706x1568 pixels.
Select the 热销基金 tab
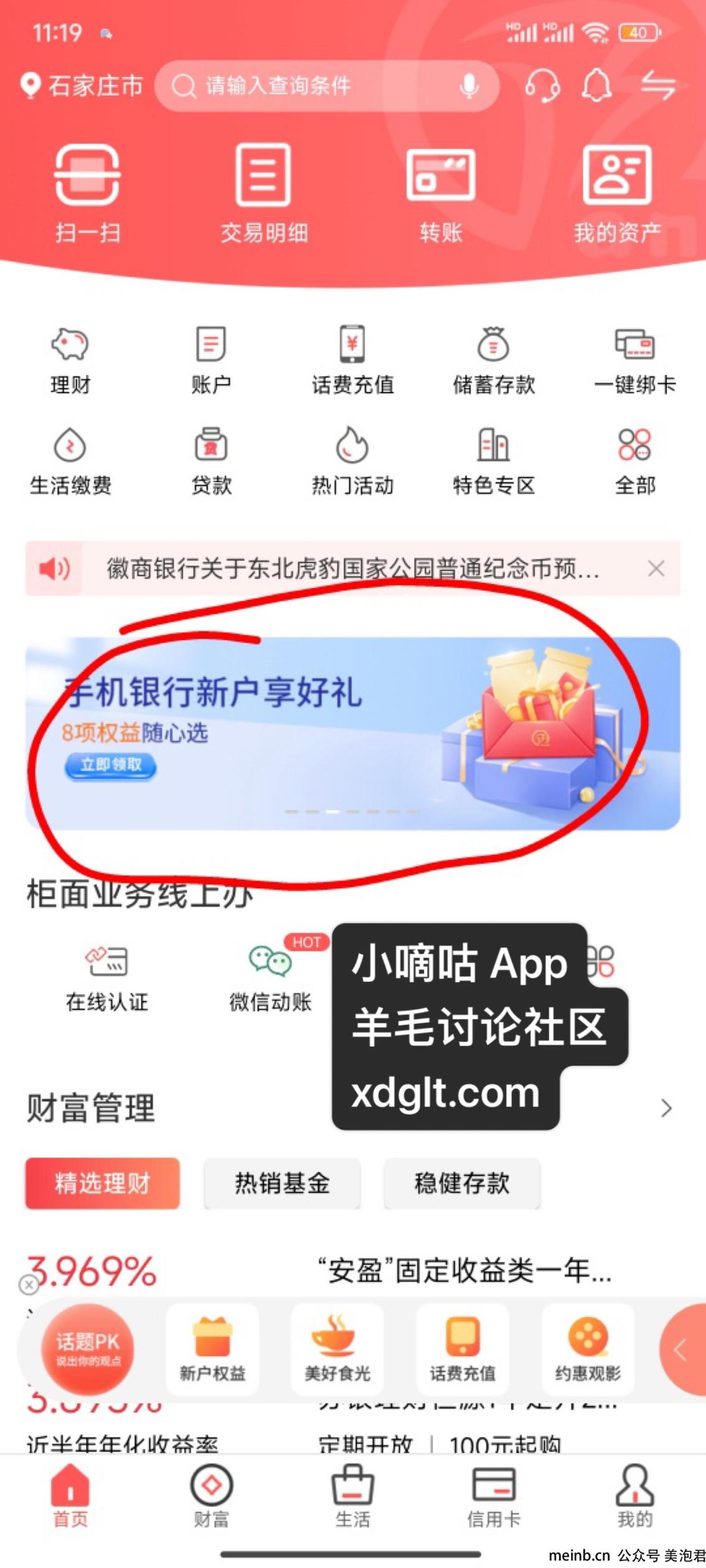pos(282,1183)
